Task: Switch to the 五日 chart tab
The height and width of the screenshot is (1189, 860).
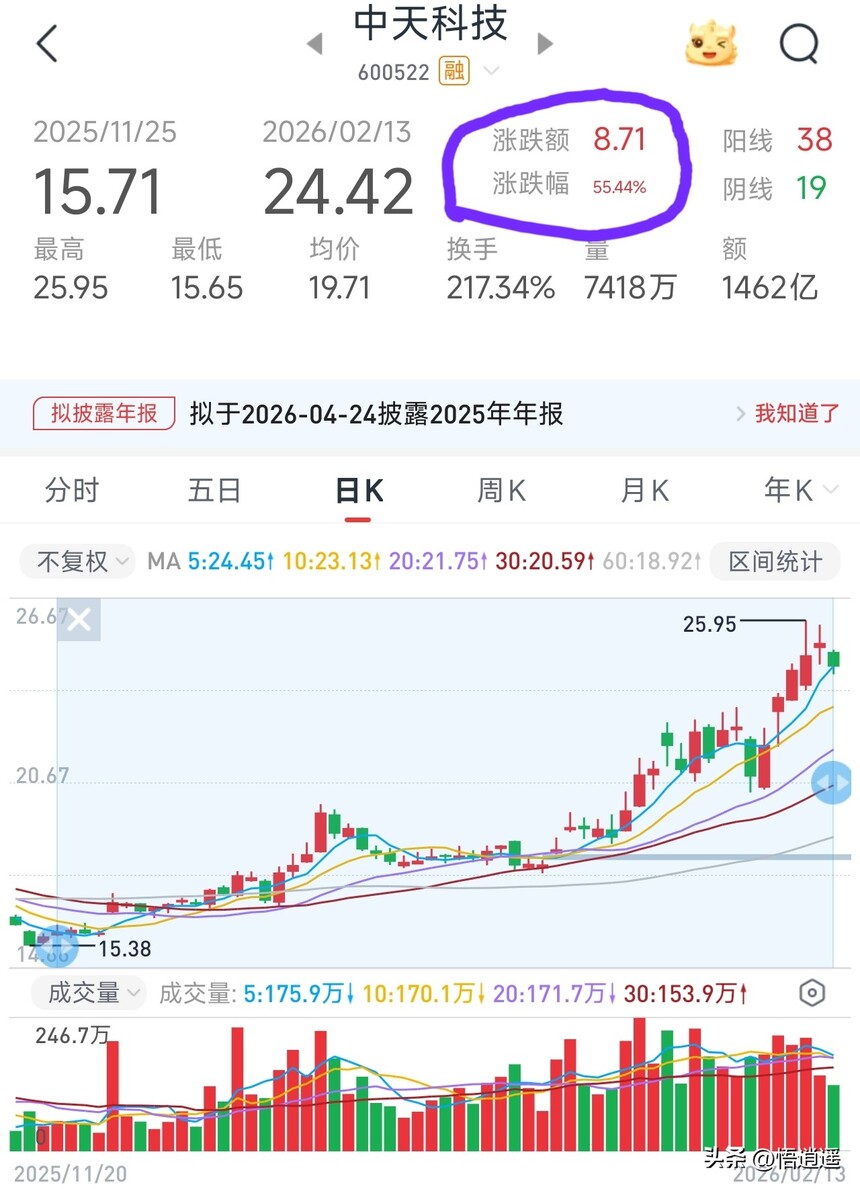Action: 215,491
